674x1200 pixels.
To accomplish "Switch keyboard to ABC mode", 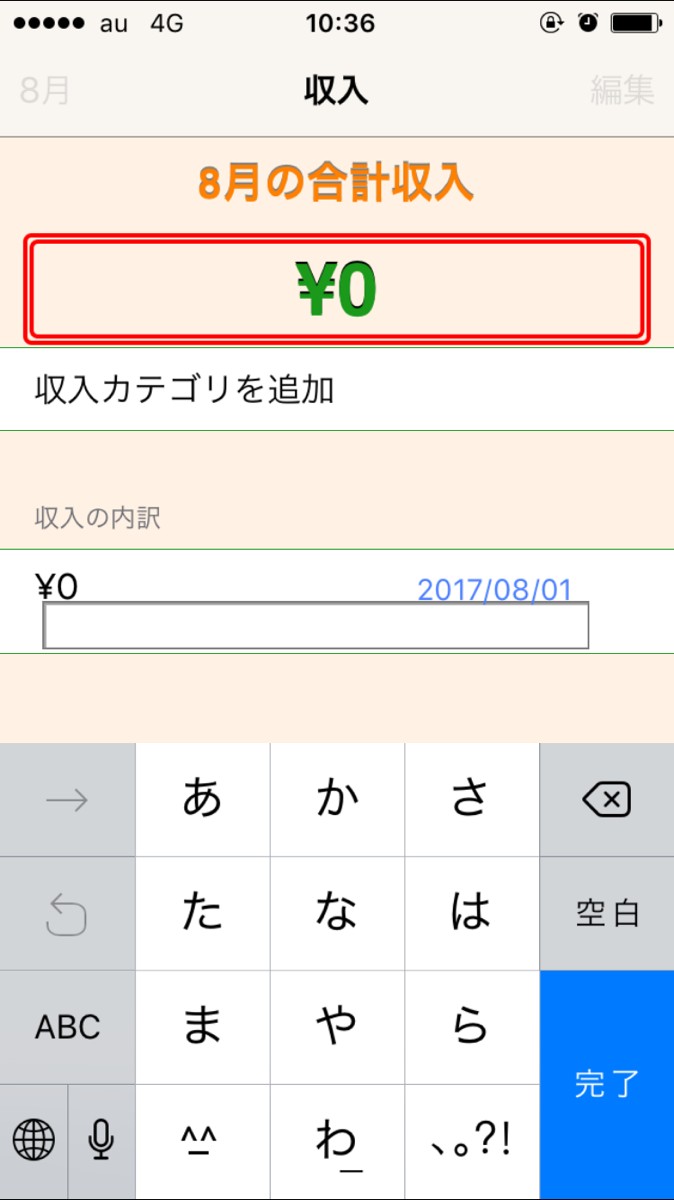I will (x=67, y=1027).
